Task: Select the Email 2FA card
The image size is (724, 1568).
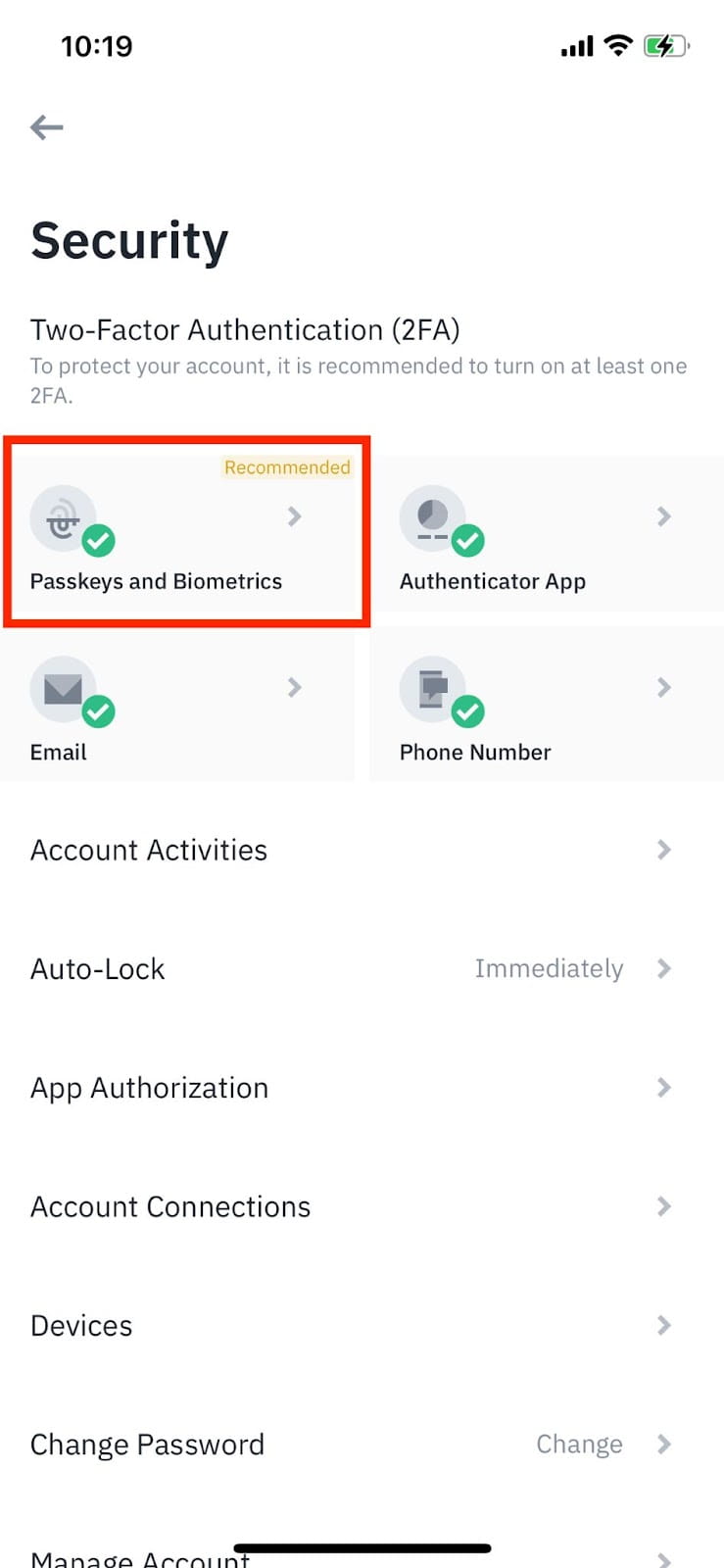Action: 177,705
